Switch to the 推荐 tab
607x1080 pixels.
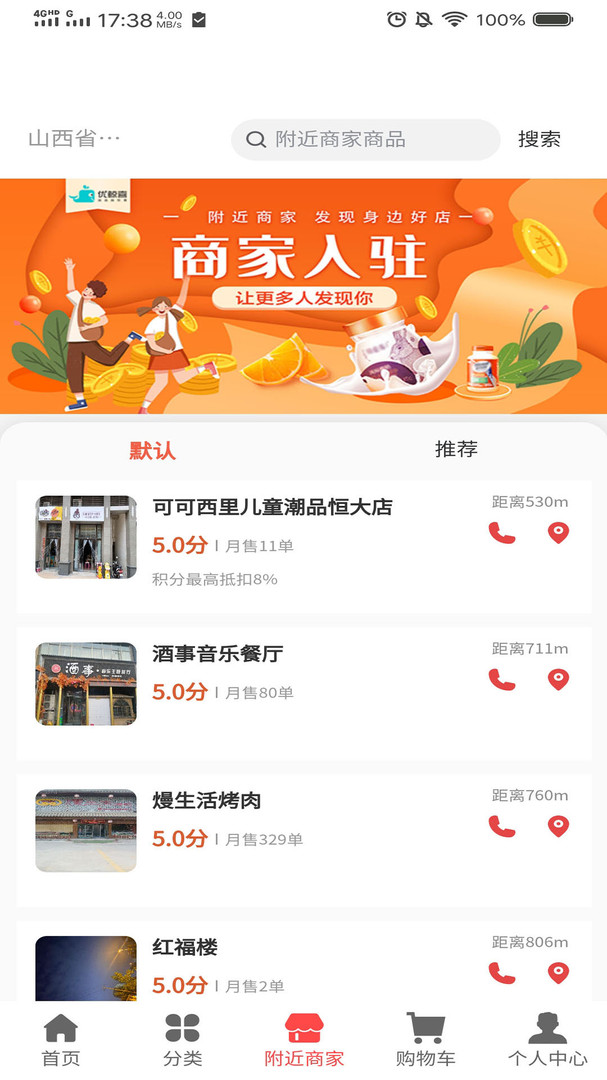(456, 449)
